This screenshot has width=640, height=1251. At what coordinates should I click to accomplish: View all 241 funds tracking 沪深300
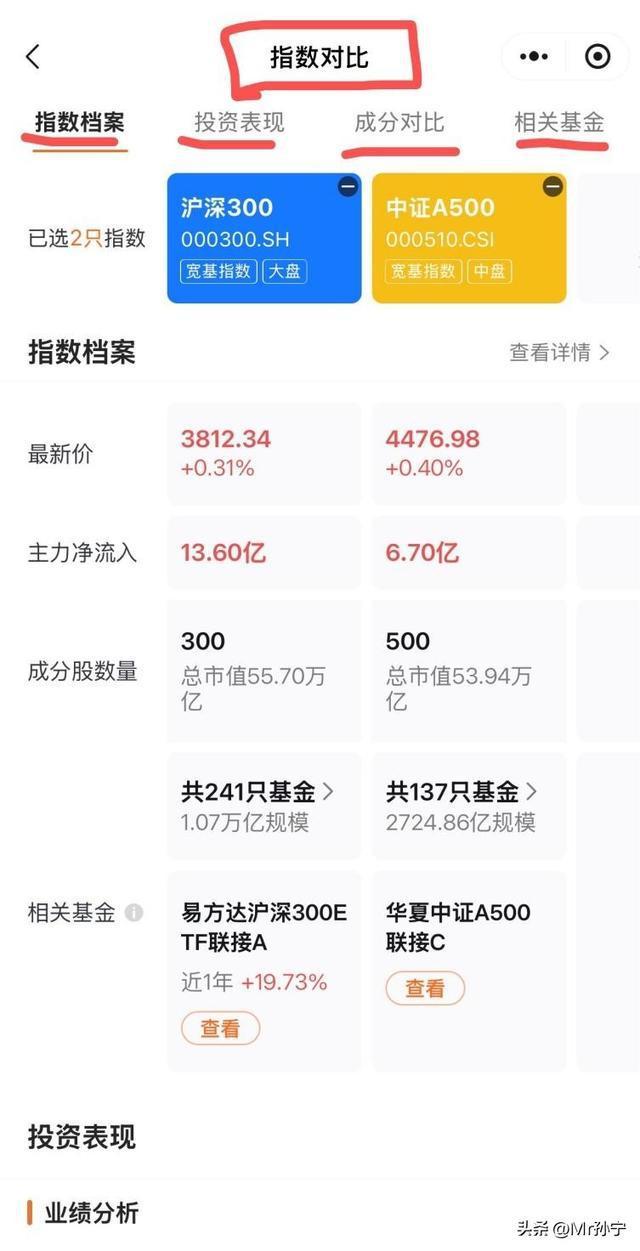click(257, 792)
